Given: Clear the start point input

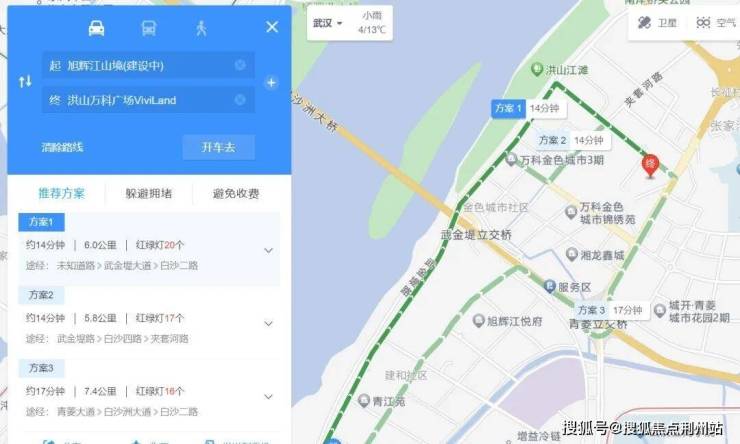Looking at the screenshot, I should click(x=240, y=65).
